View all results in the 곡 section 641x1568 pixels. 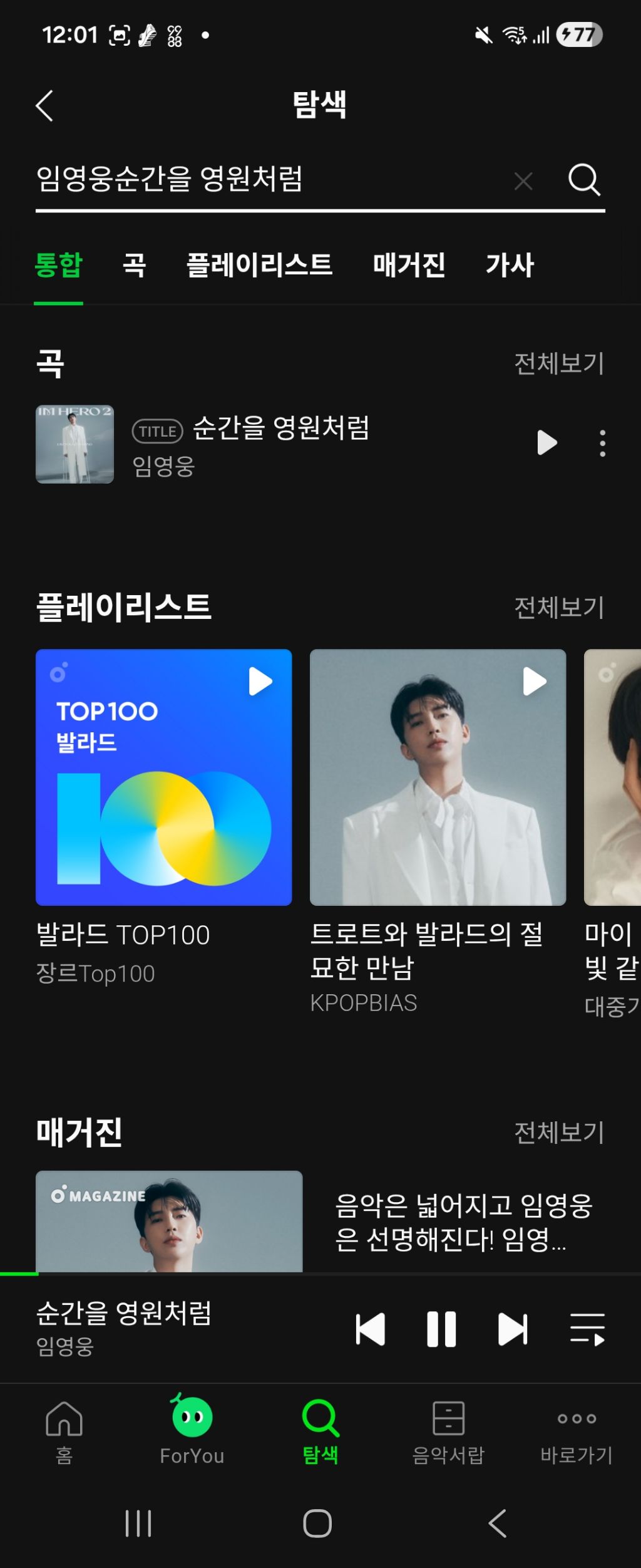(x=558, y=363)
